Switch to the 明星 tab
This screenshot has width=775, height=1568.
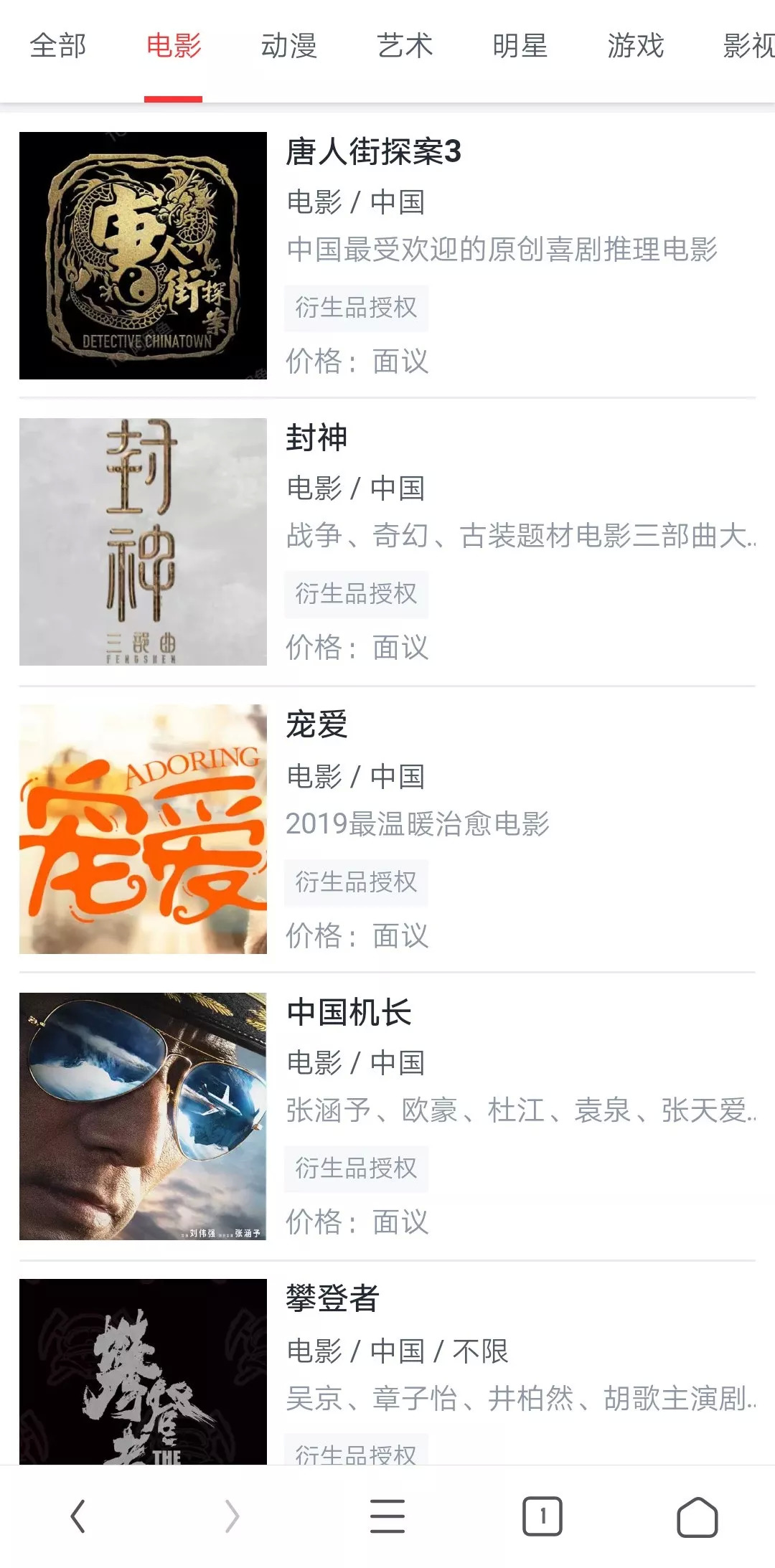520,47
